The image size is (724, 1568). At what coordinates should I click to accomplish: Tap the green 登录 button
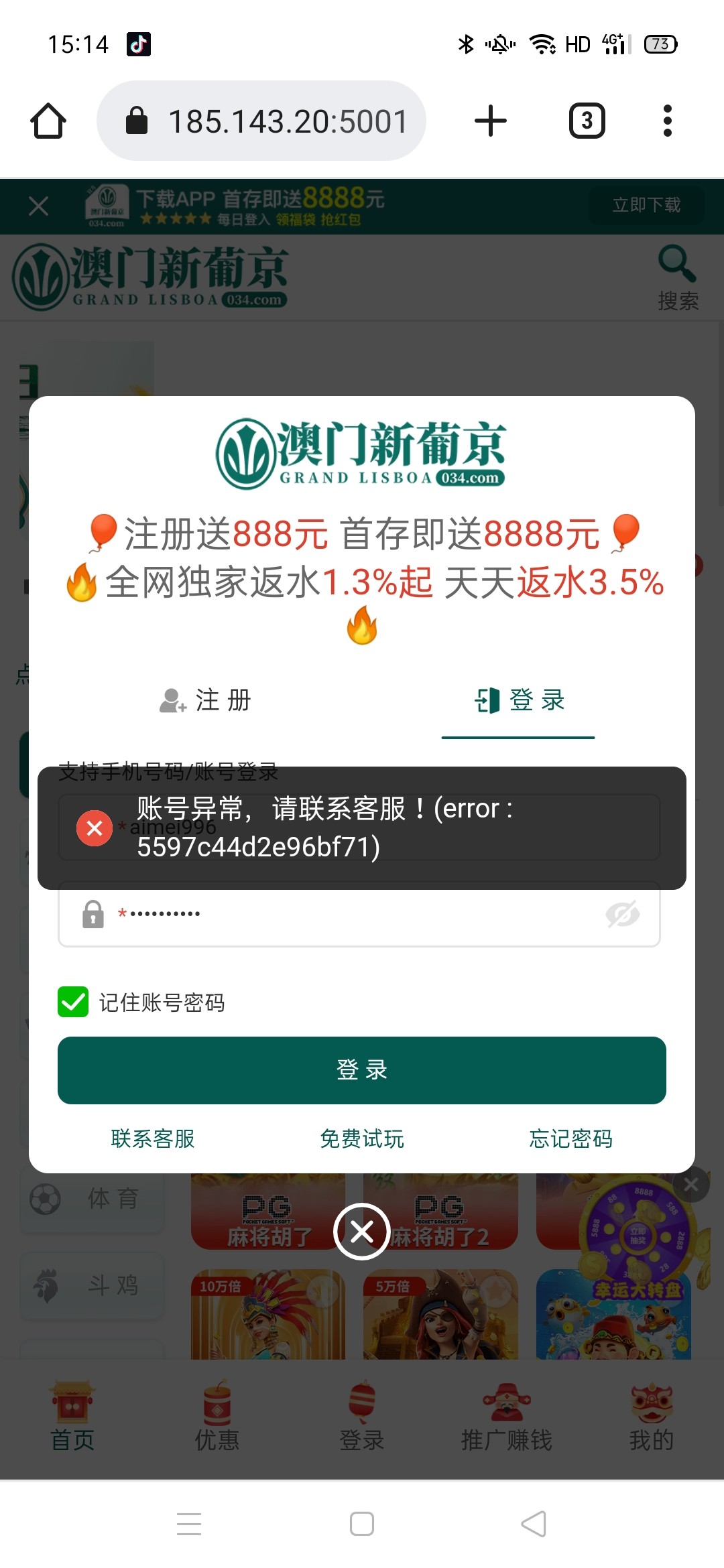pyautogui.click(x=362, y=1070)
